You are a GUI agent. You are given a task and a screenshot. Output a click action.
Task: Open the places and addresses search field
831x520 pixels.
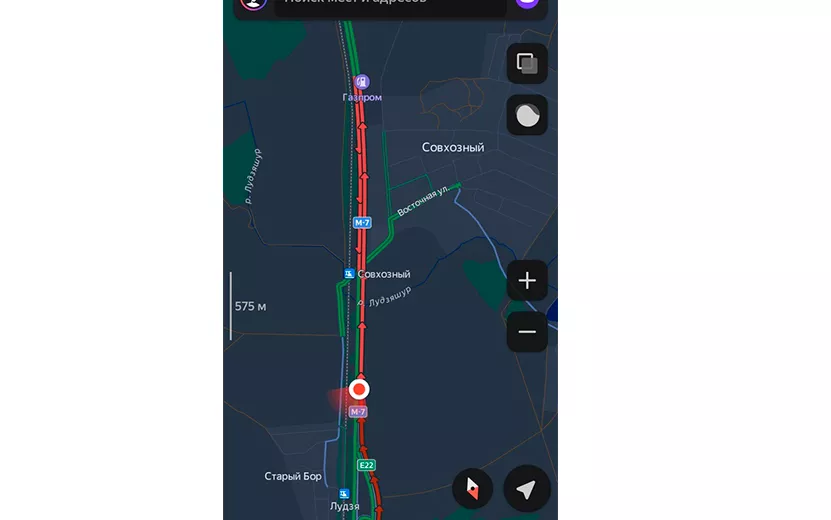click(390, 4)
